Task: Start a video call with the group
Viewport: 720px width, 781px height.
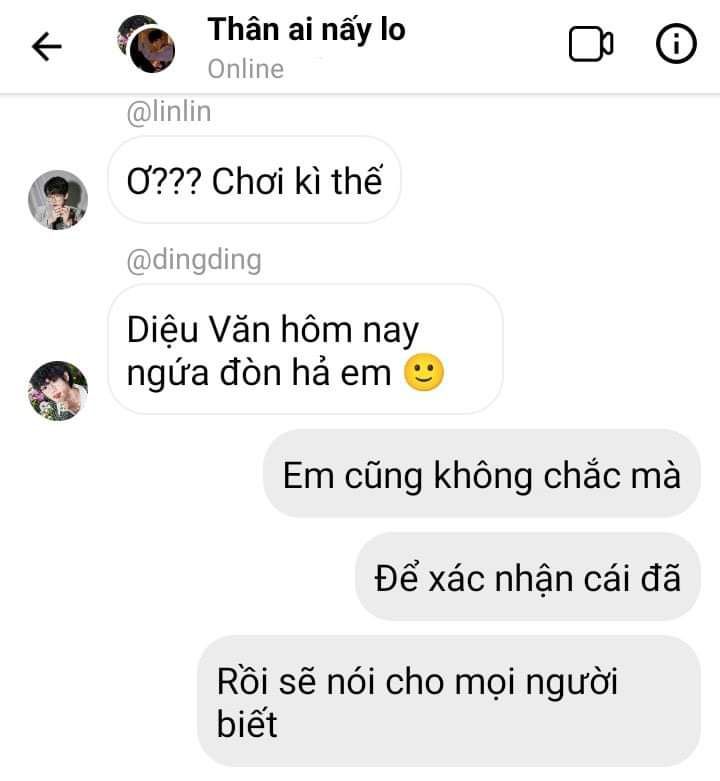Action: pyautogui.click(x=590, y=45)
